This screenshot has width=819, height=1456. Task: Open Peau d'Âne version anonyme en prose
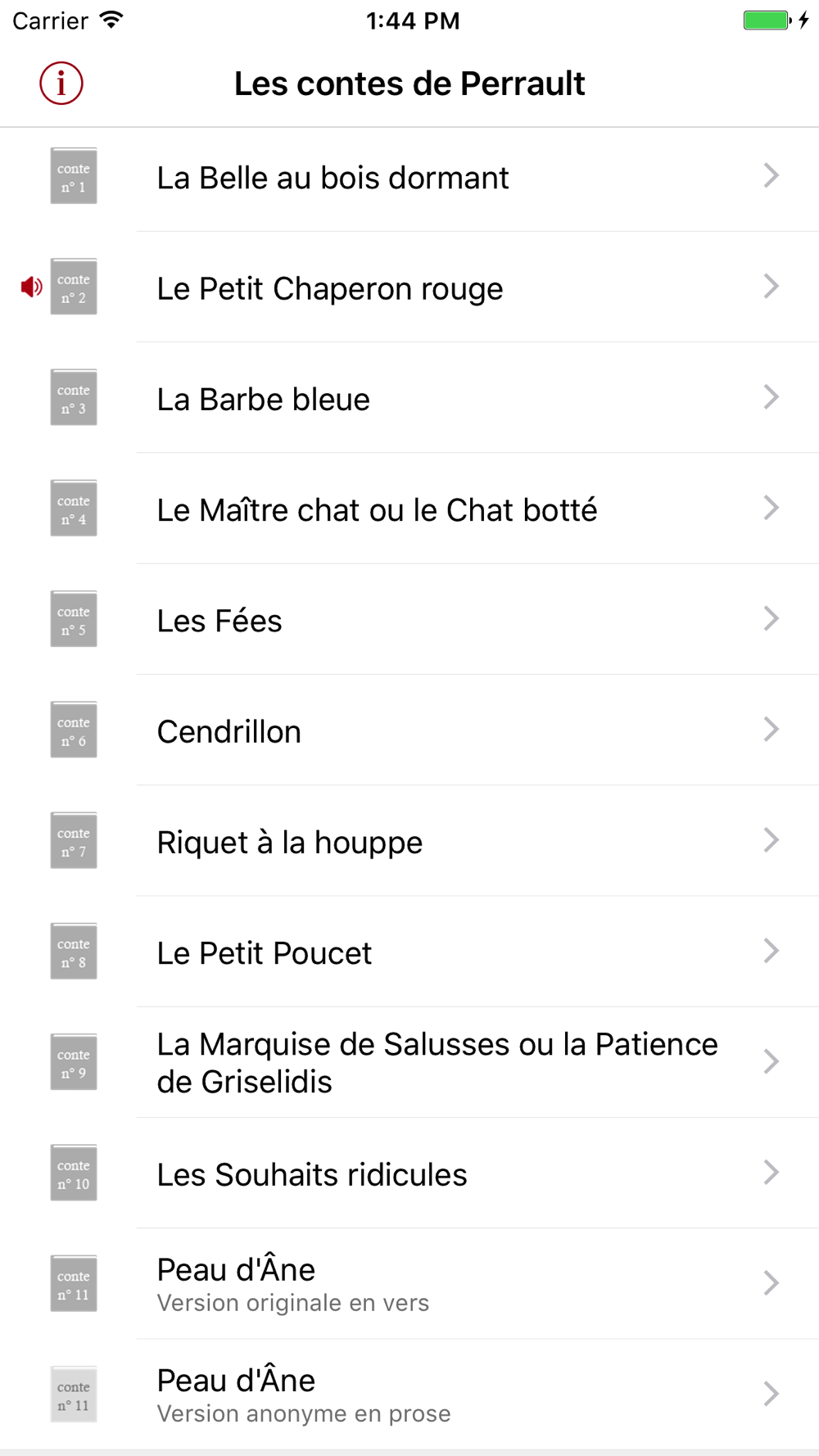point(409,1395)
